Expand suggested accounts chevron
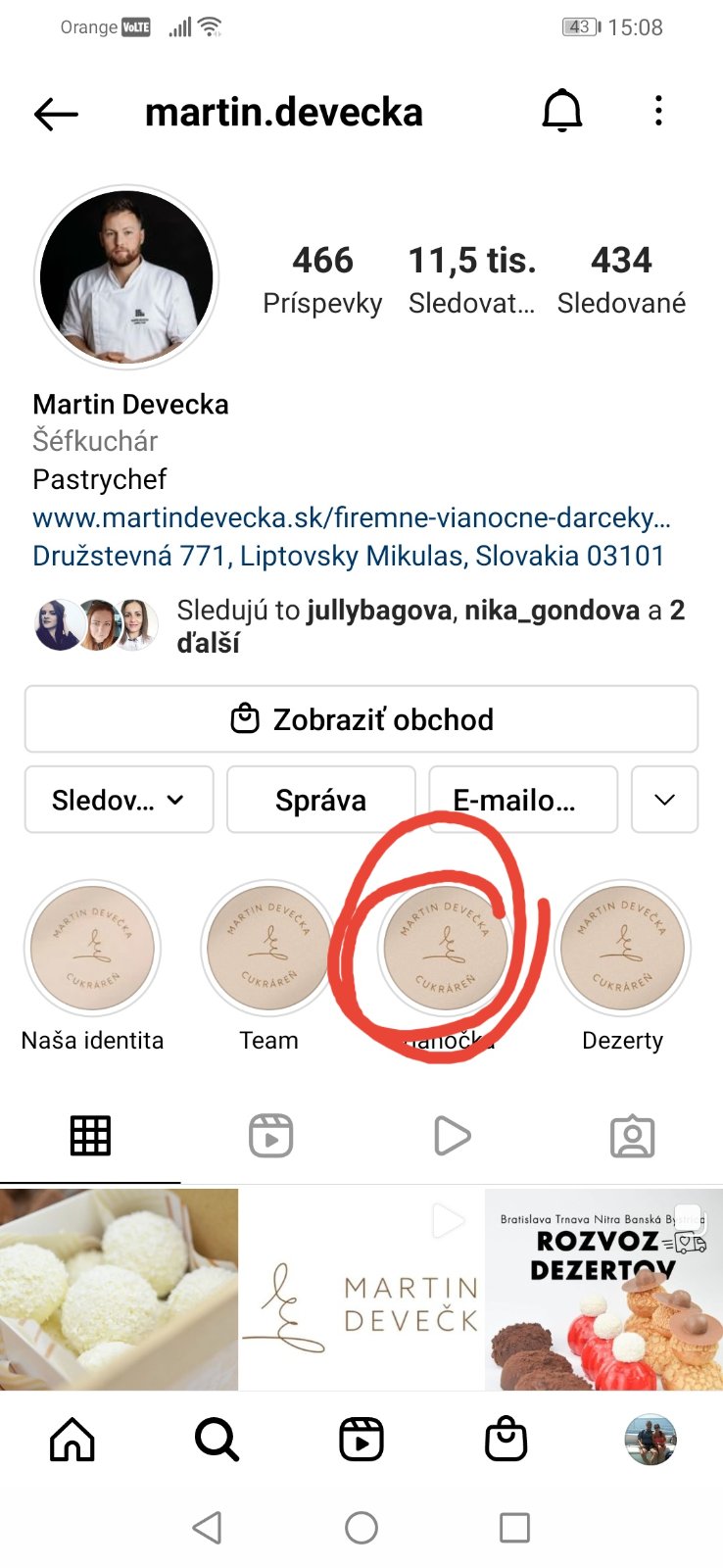This screenshot has width=723, height=1568. point(664,800)
